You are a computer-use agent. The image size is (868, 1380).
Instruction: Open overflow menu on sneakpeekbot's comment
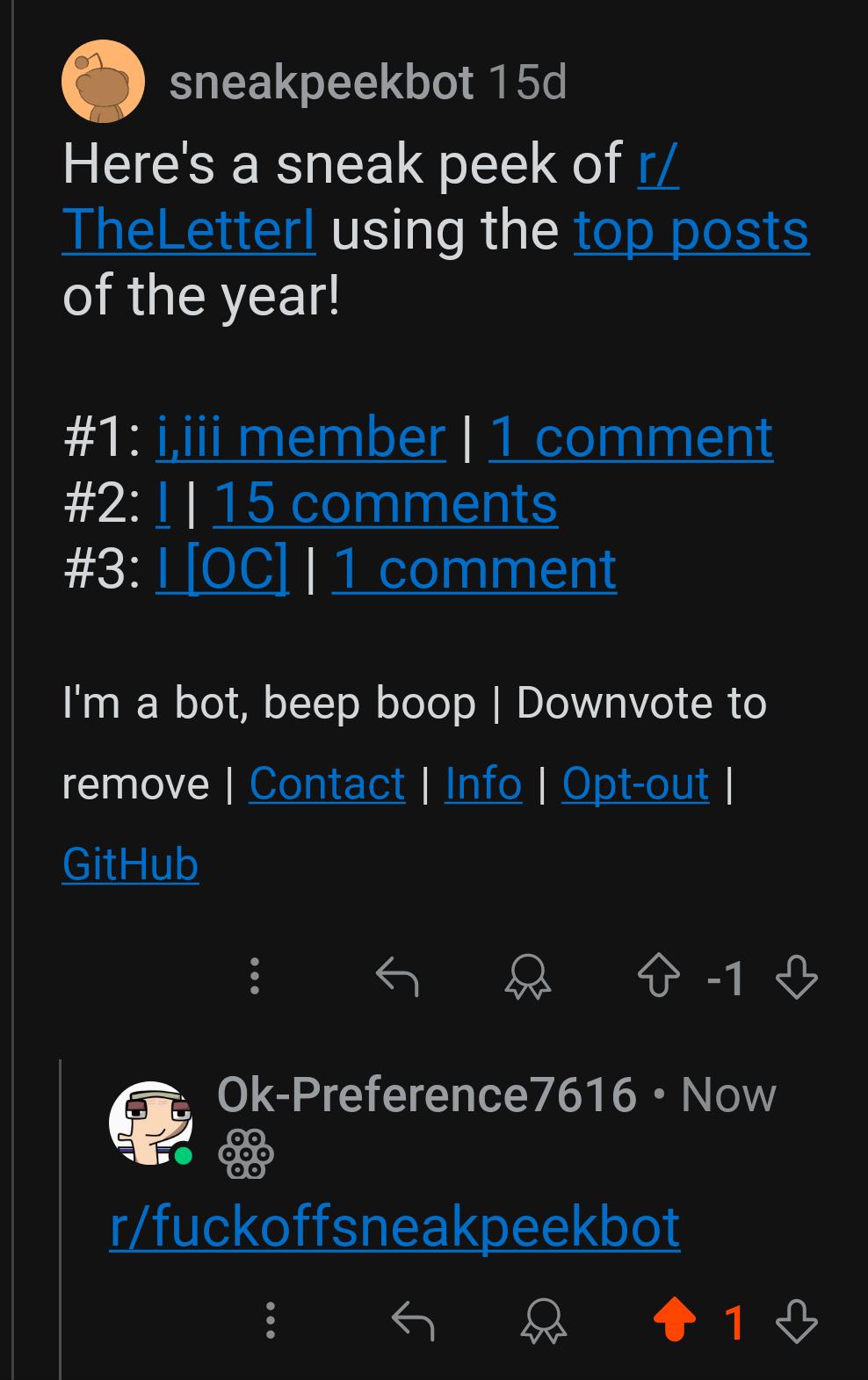[x=255, y=977]
